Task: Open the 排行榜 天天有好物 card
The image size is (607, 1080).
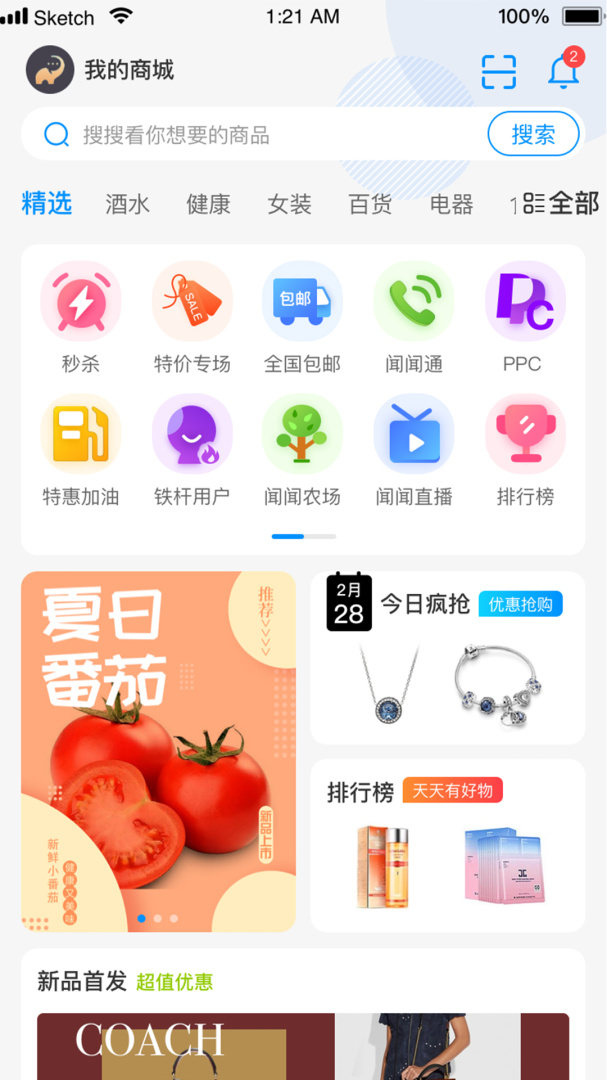Action: 447,844
